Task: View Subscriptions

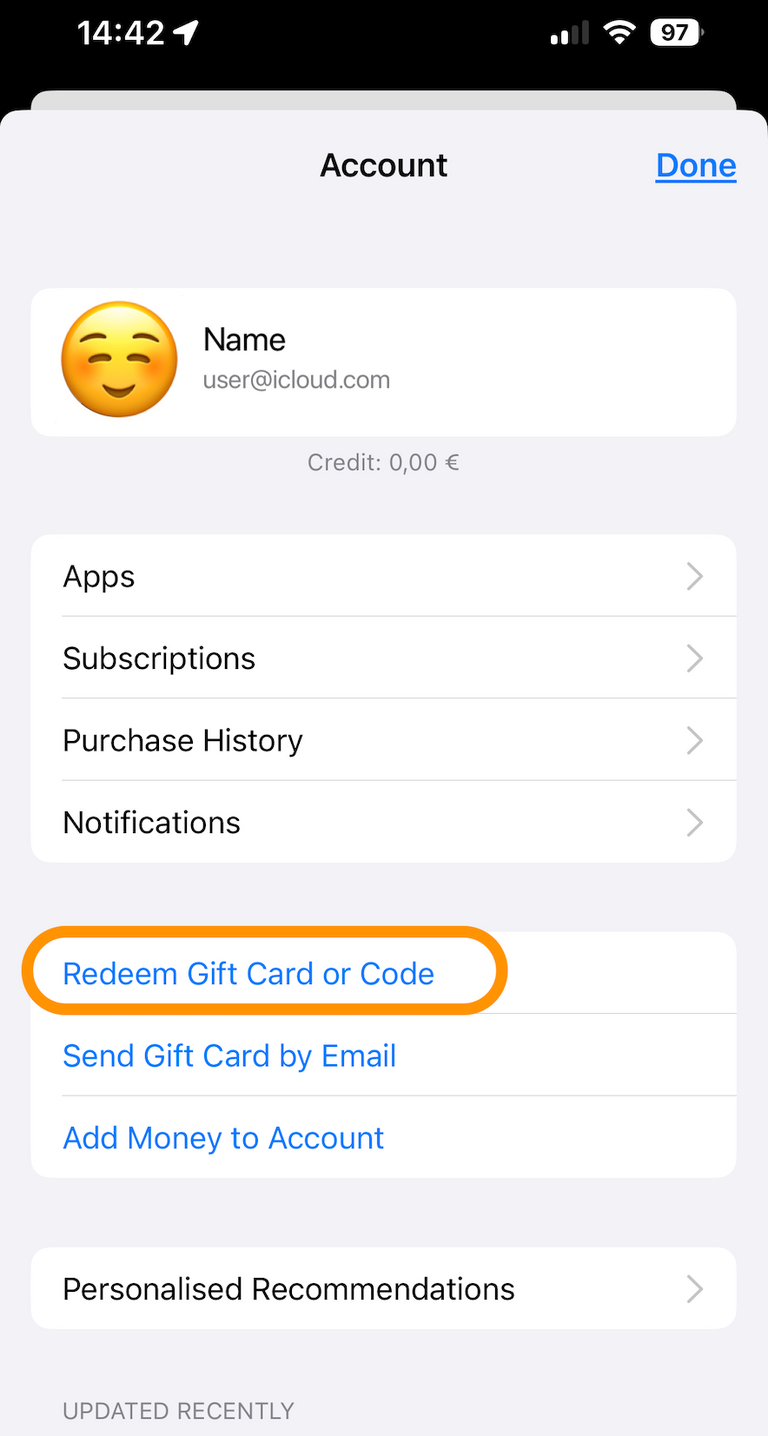Action: click(383, 659)
